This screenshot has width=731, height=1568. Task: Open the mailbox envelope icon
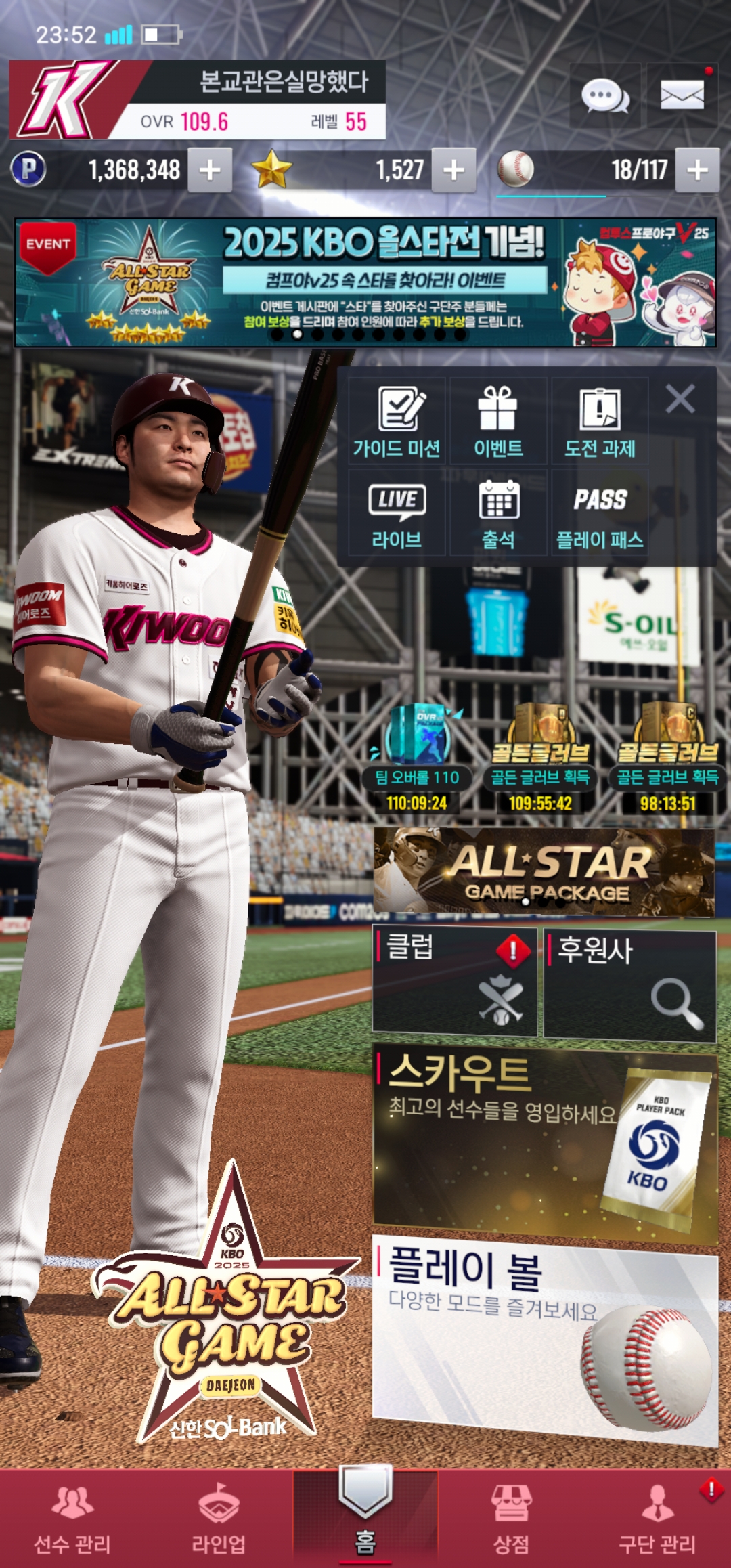click(x=682, y=96)
